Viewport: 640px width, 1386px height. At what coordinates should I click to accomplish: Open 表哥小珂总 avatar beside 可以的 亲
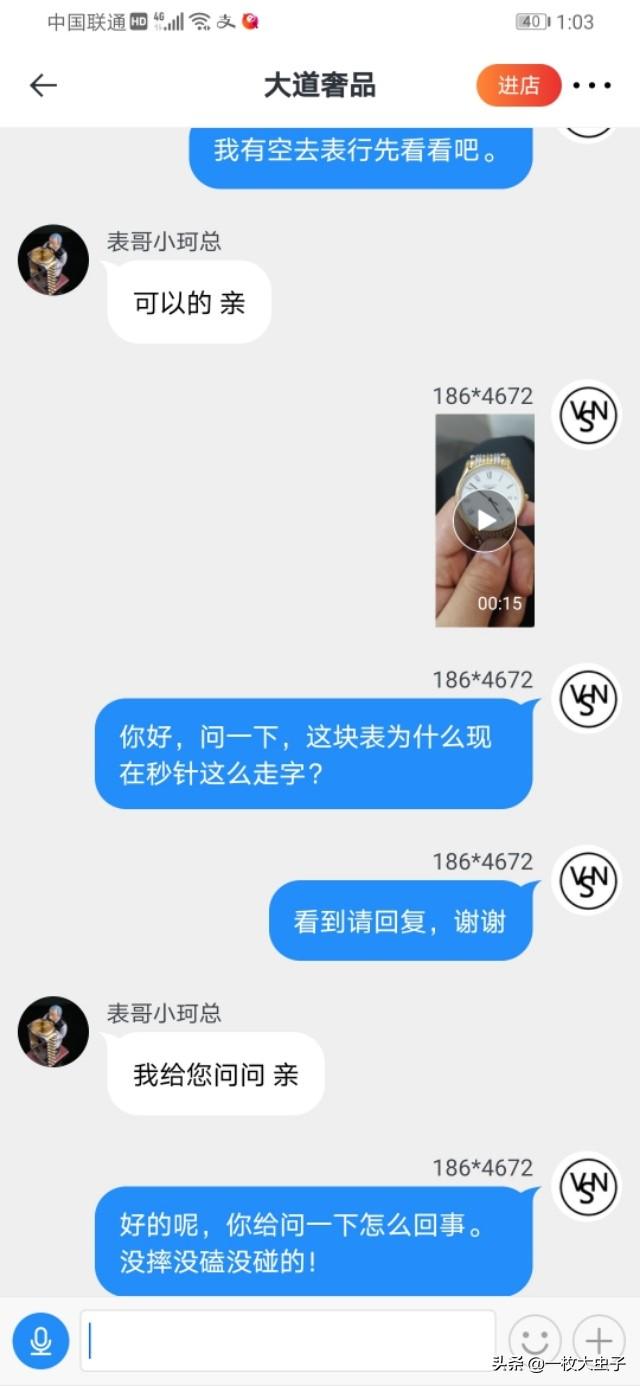tap(53, 260)
